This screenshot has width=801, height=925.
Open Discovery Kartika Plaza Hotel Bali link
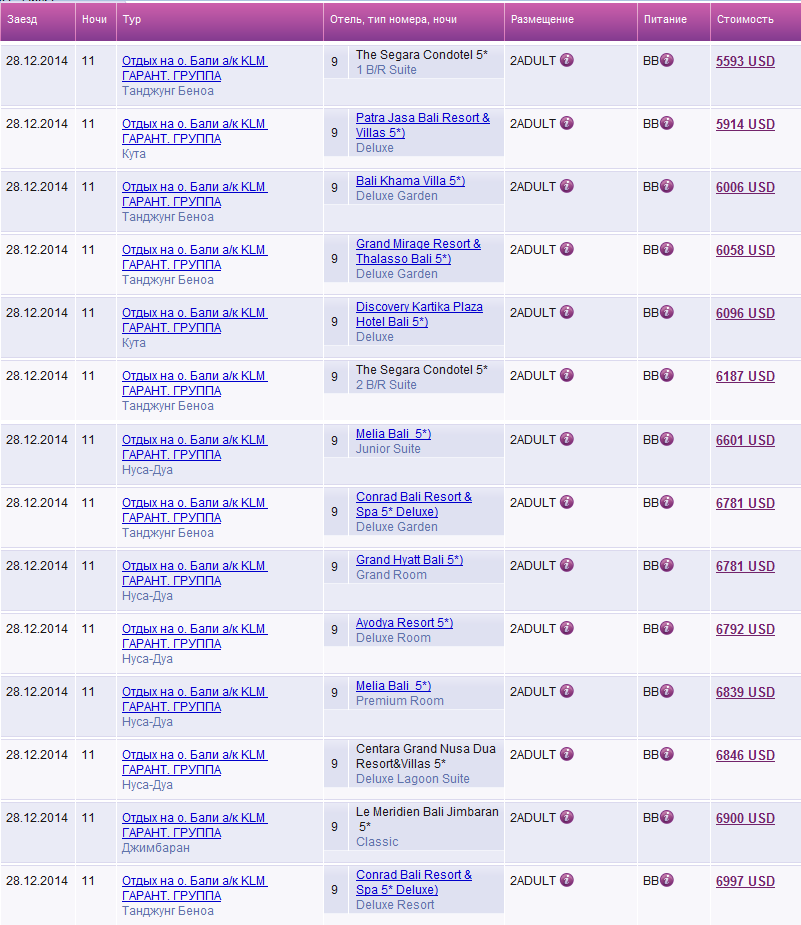[x=419, y=307]
